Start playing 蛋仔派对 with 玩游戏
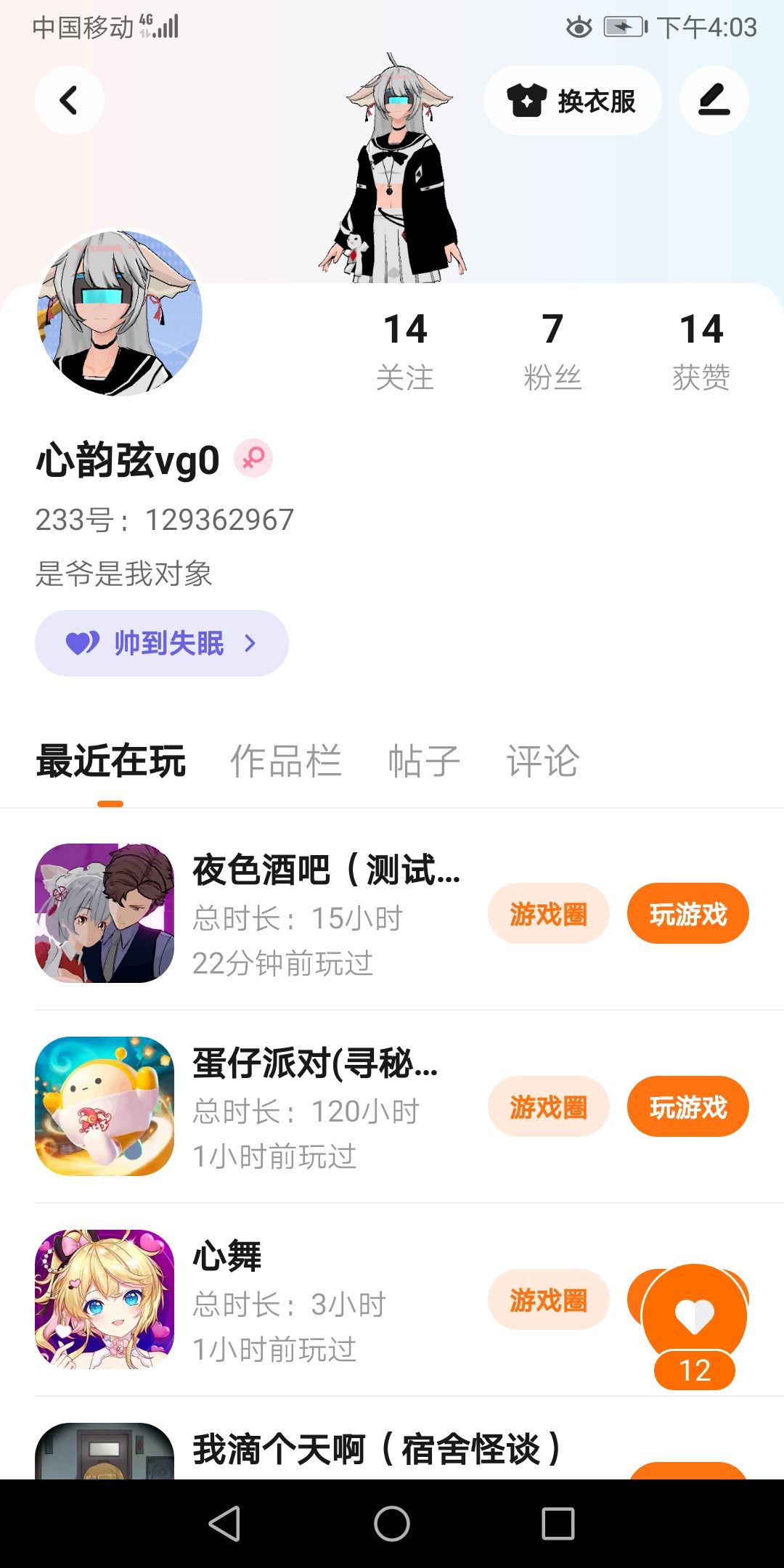Screen dimensions: 784x1568 pyautogui.click(x=687, y=1107)
